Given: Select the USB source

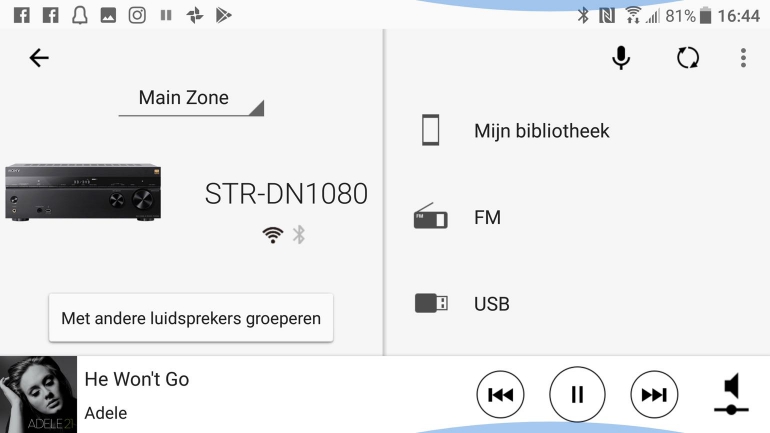Looking at the screenshot, I should tap(491, 303).
